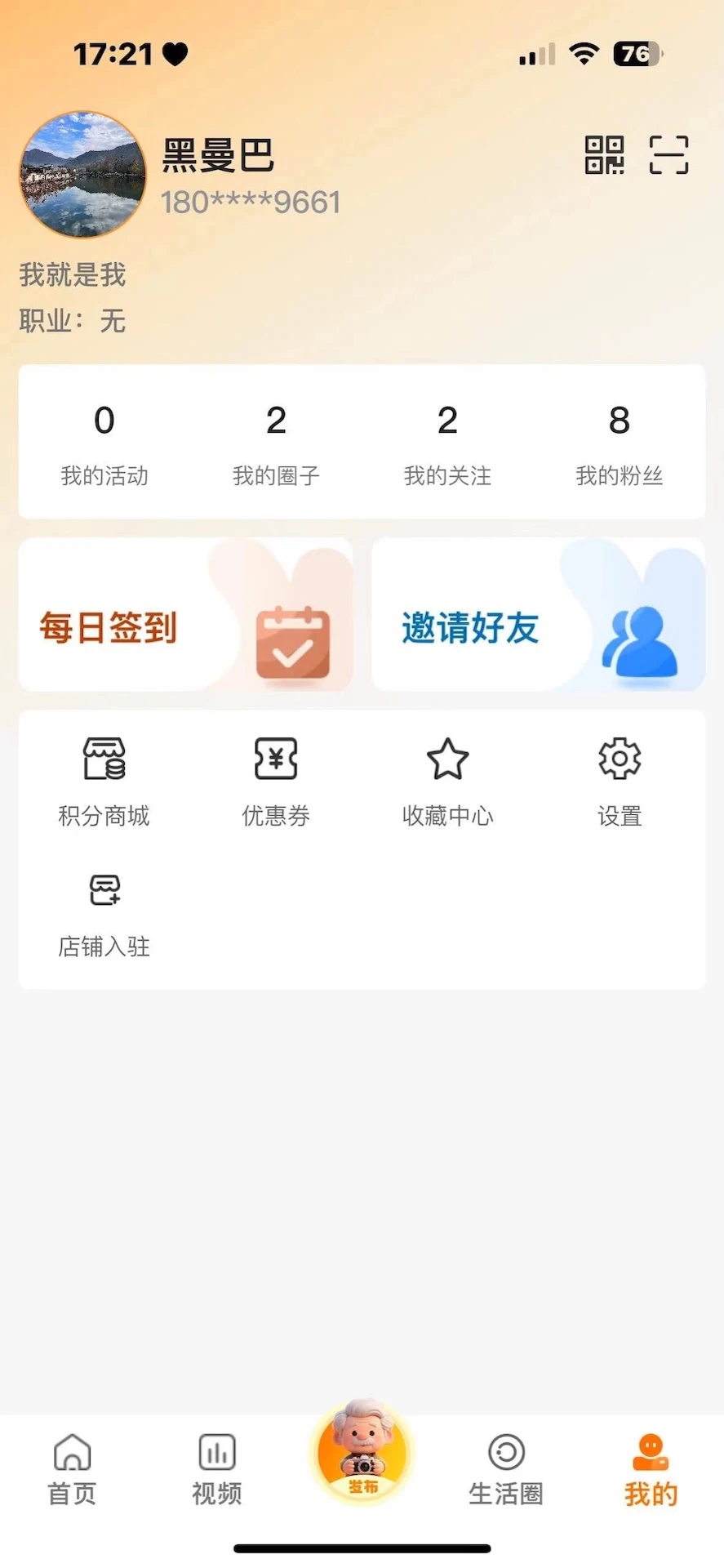This screenshot has height=1568, width=724.
Task: Tap the profile avatar photo
Action: 82,176
